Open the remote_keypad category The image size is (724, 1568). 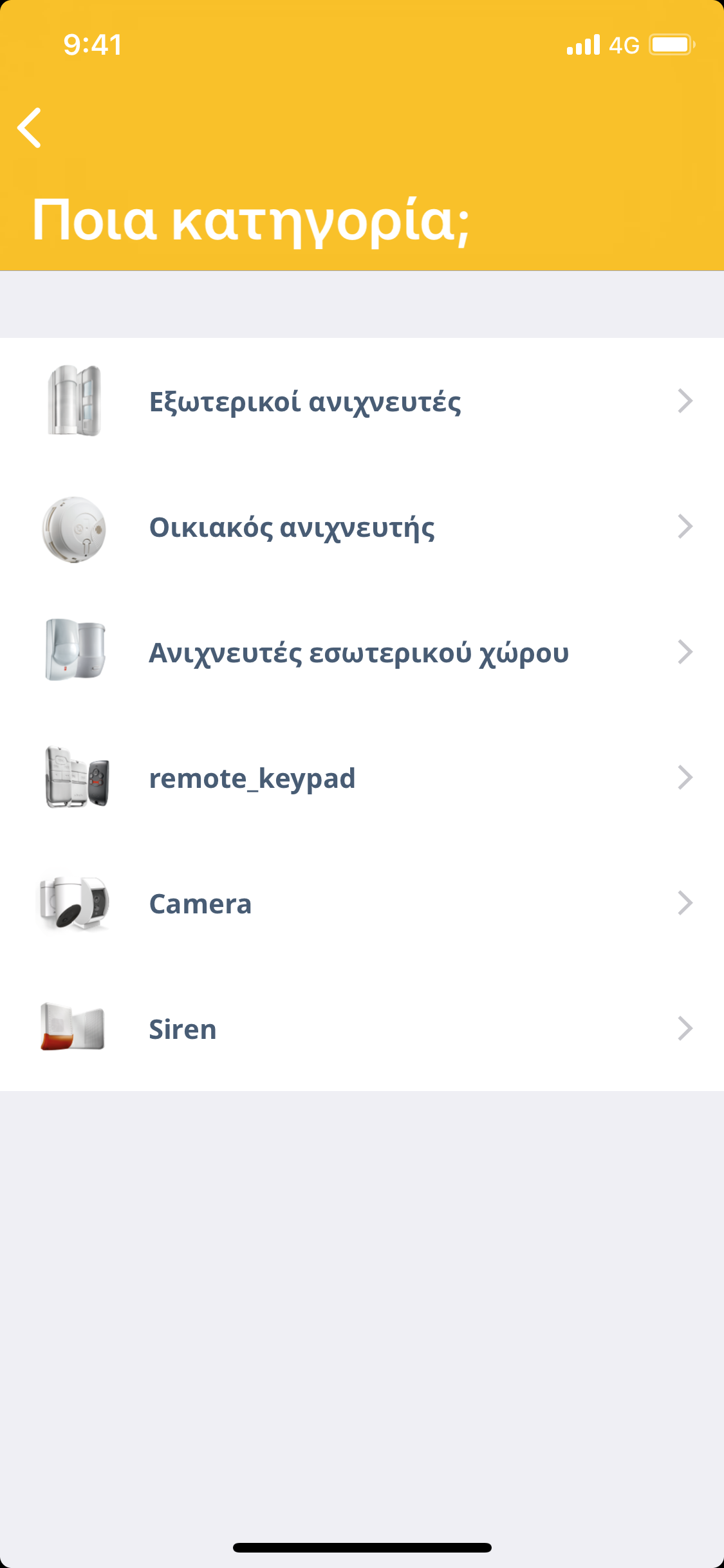tap(362, 778)
